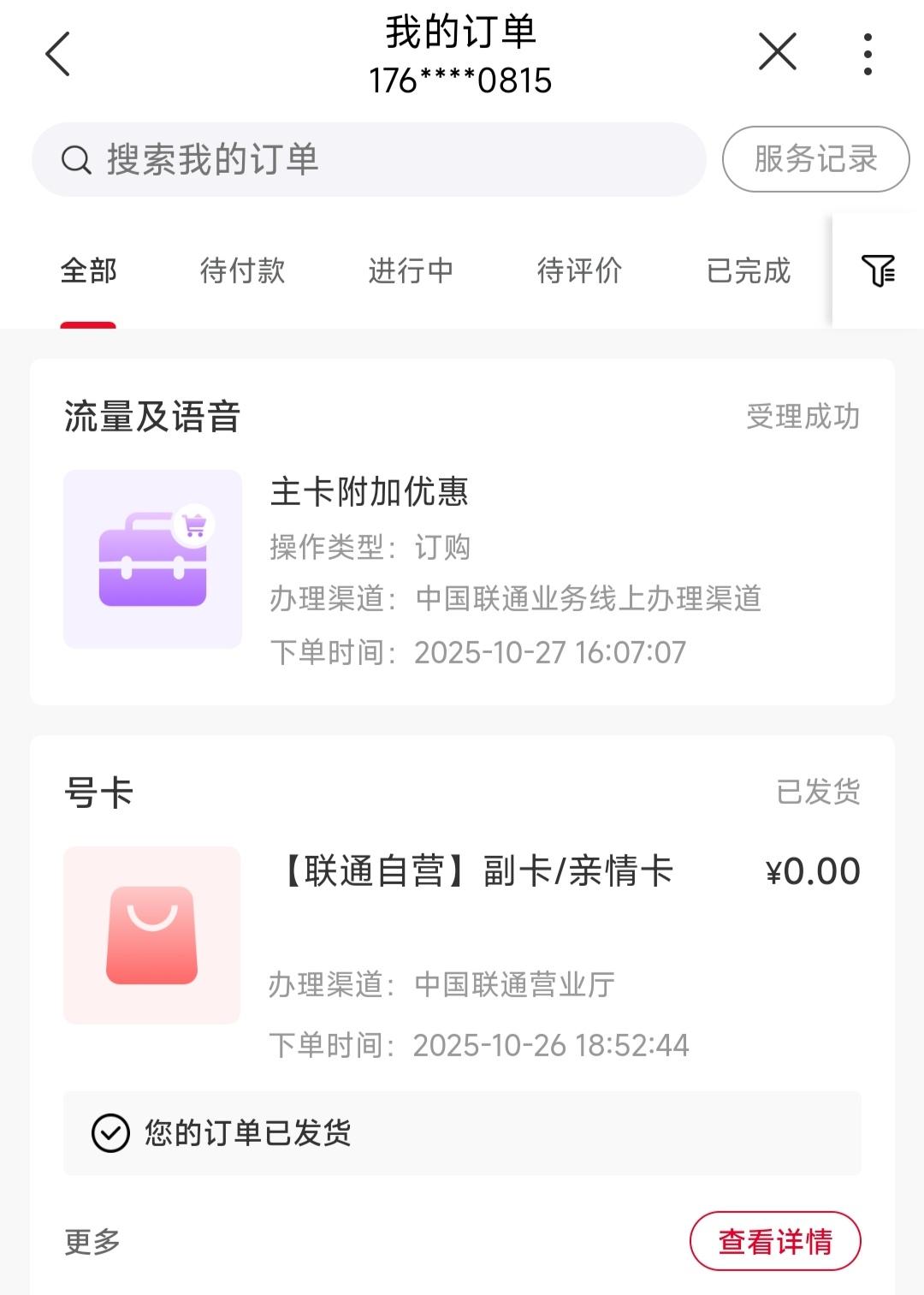Open the three-dot overflow menu
Screen dimensions: 924x1295
click(x=868, y=54)
